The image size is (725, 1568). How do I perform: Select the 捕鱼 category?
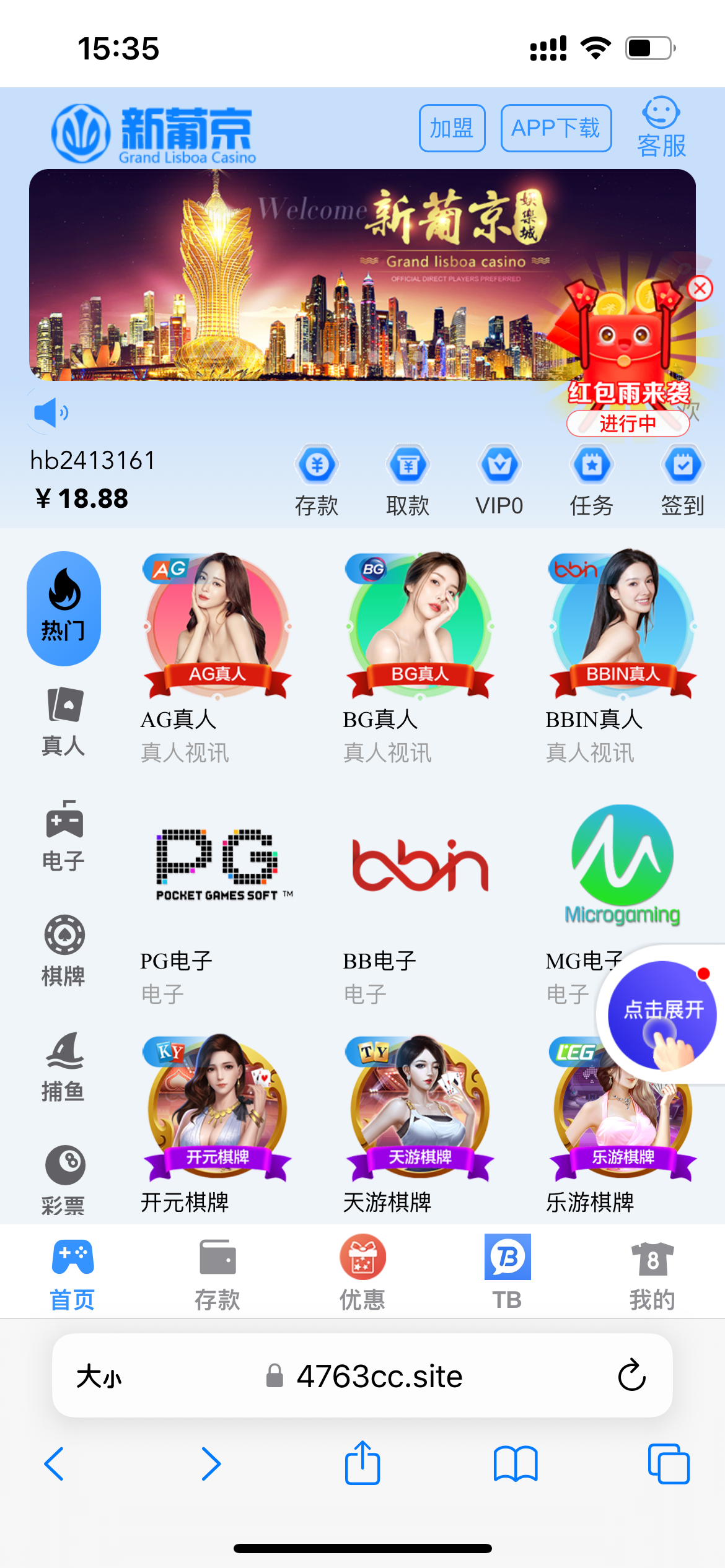tap(64, 1066)
